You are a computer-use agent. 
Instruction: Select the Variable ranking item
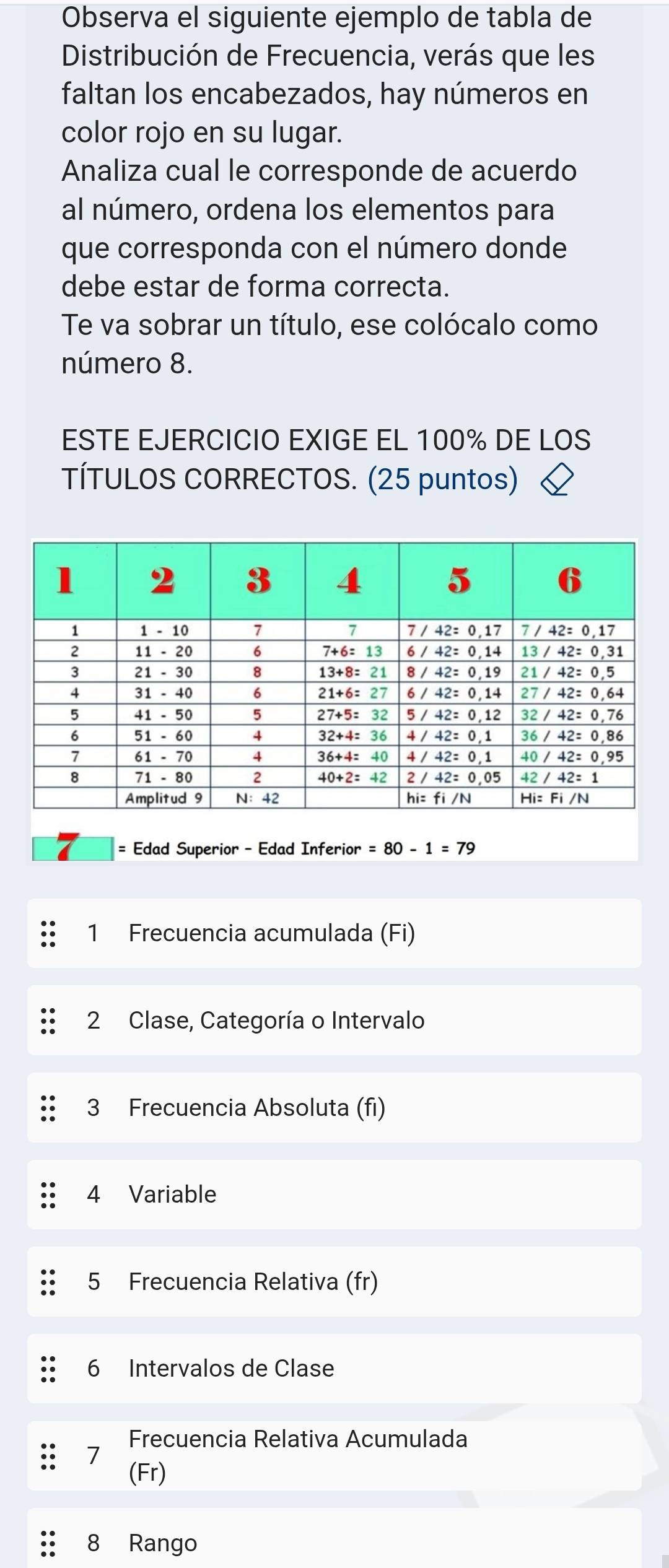tap(334, 1194)
